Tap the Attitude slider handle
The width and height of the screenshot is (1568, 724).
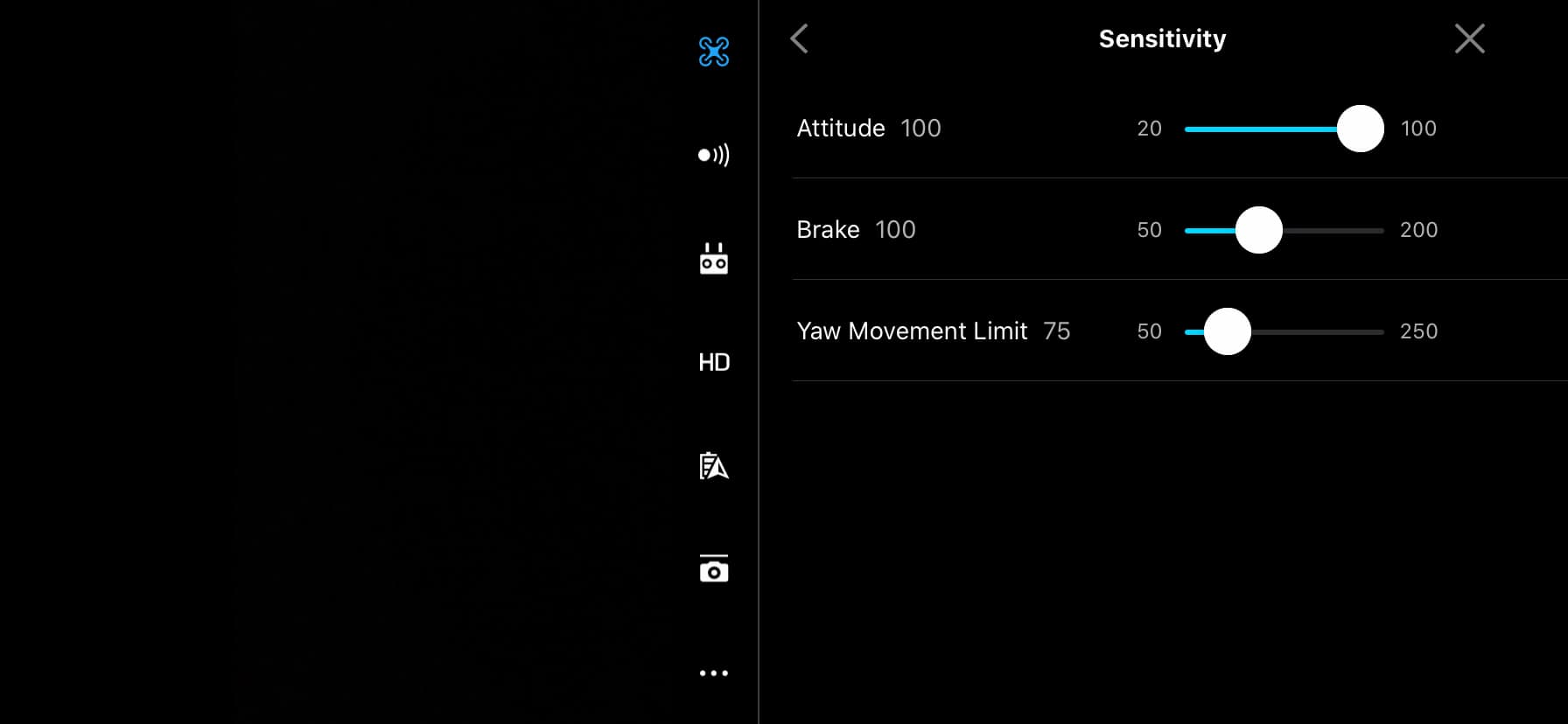pos(1360,129)
